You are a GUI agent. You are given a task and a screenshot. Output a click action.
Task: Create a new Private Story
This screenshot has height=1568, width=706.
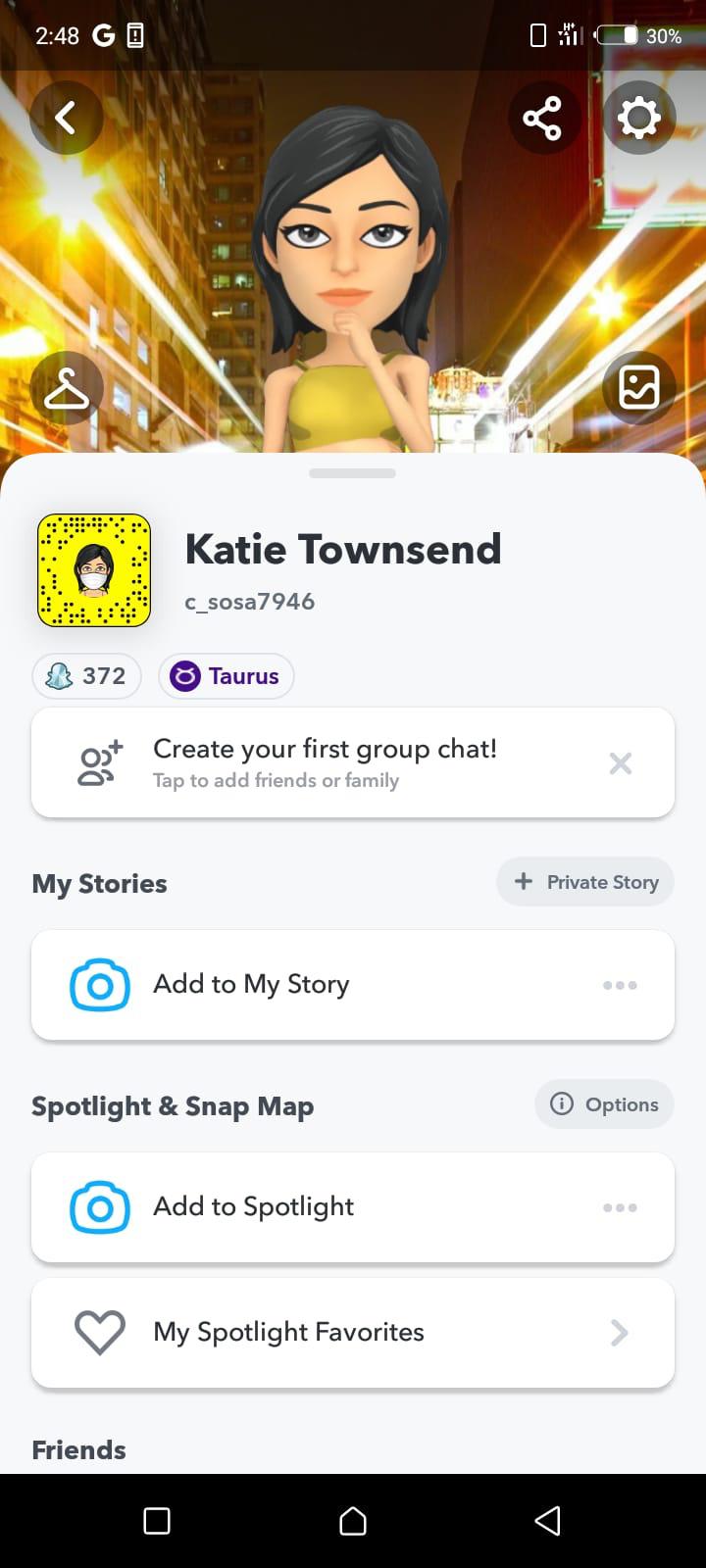click(x=585, y=882)
